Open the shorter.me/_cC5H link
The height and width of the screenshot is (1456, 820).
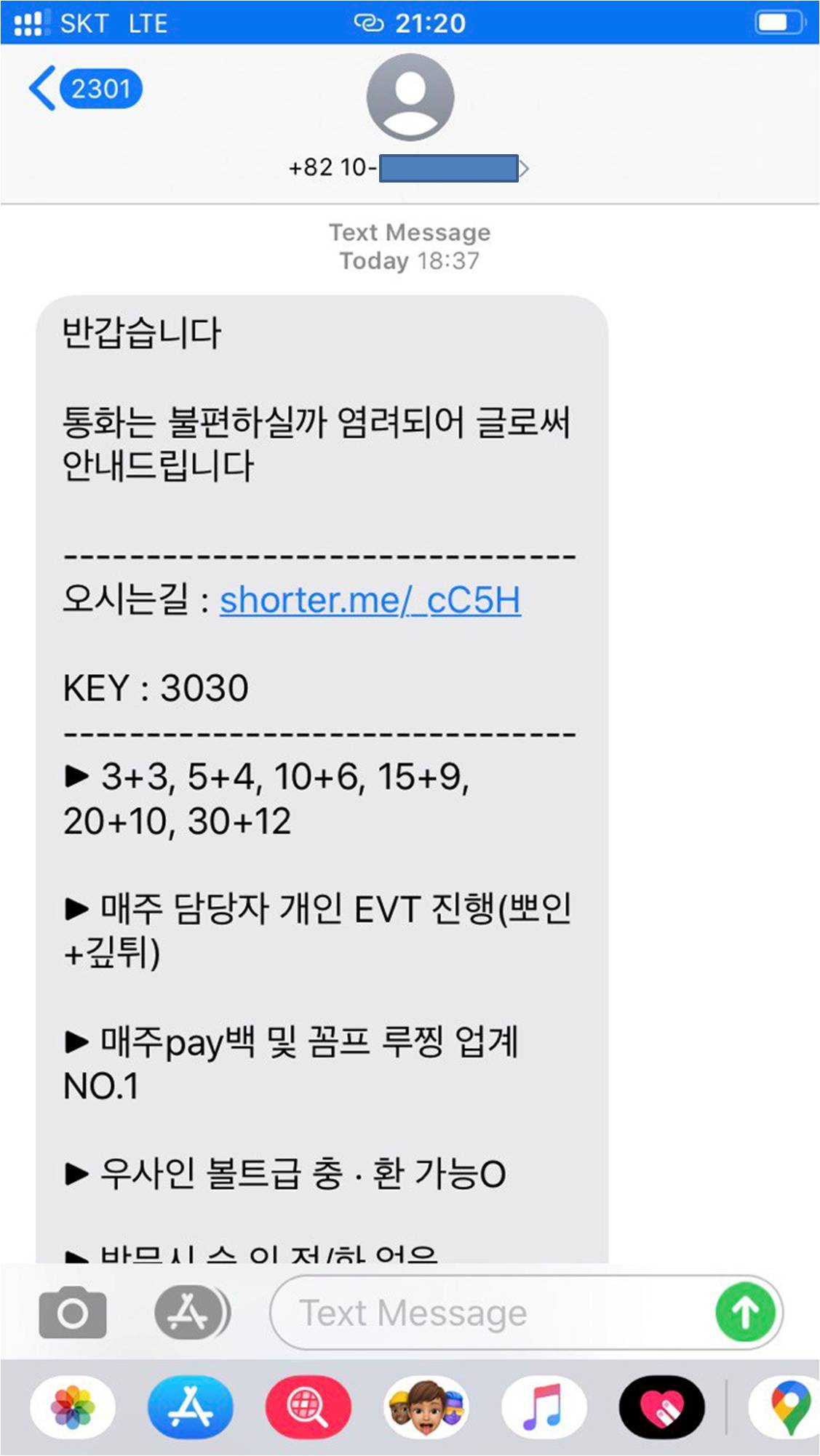pyautogui.click(x=370, y=601)
